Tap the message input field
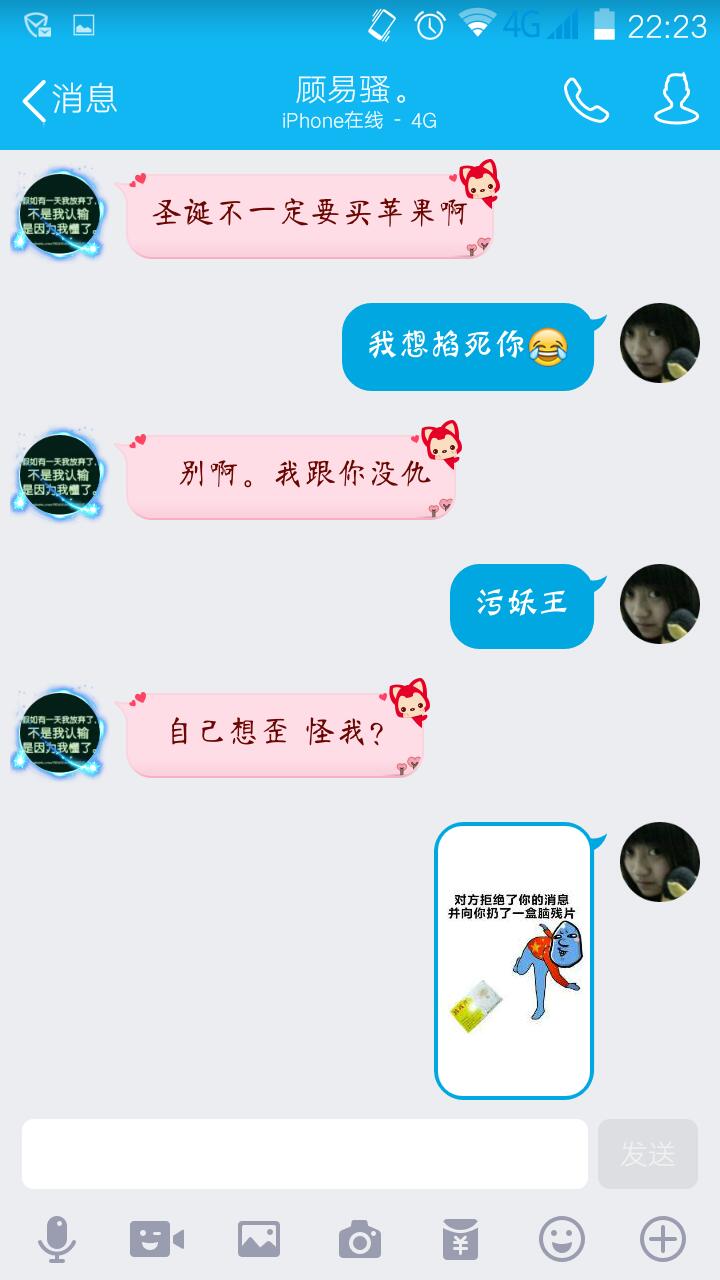The height and width of the screenshot is (1280, 720). click(305, 1154)
